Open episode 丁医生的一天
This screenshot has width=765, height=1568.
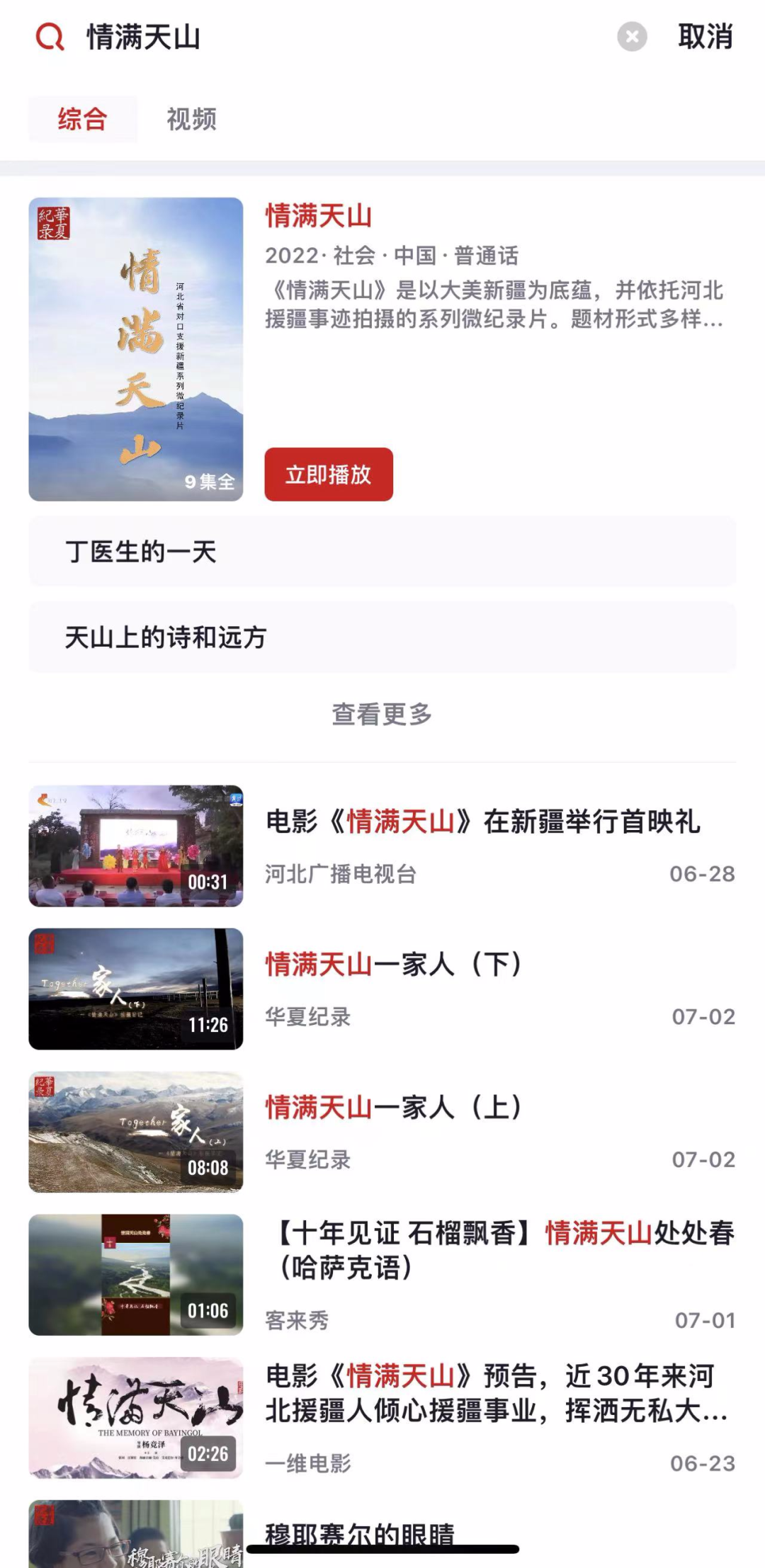tap(382, 552)
